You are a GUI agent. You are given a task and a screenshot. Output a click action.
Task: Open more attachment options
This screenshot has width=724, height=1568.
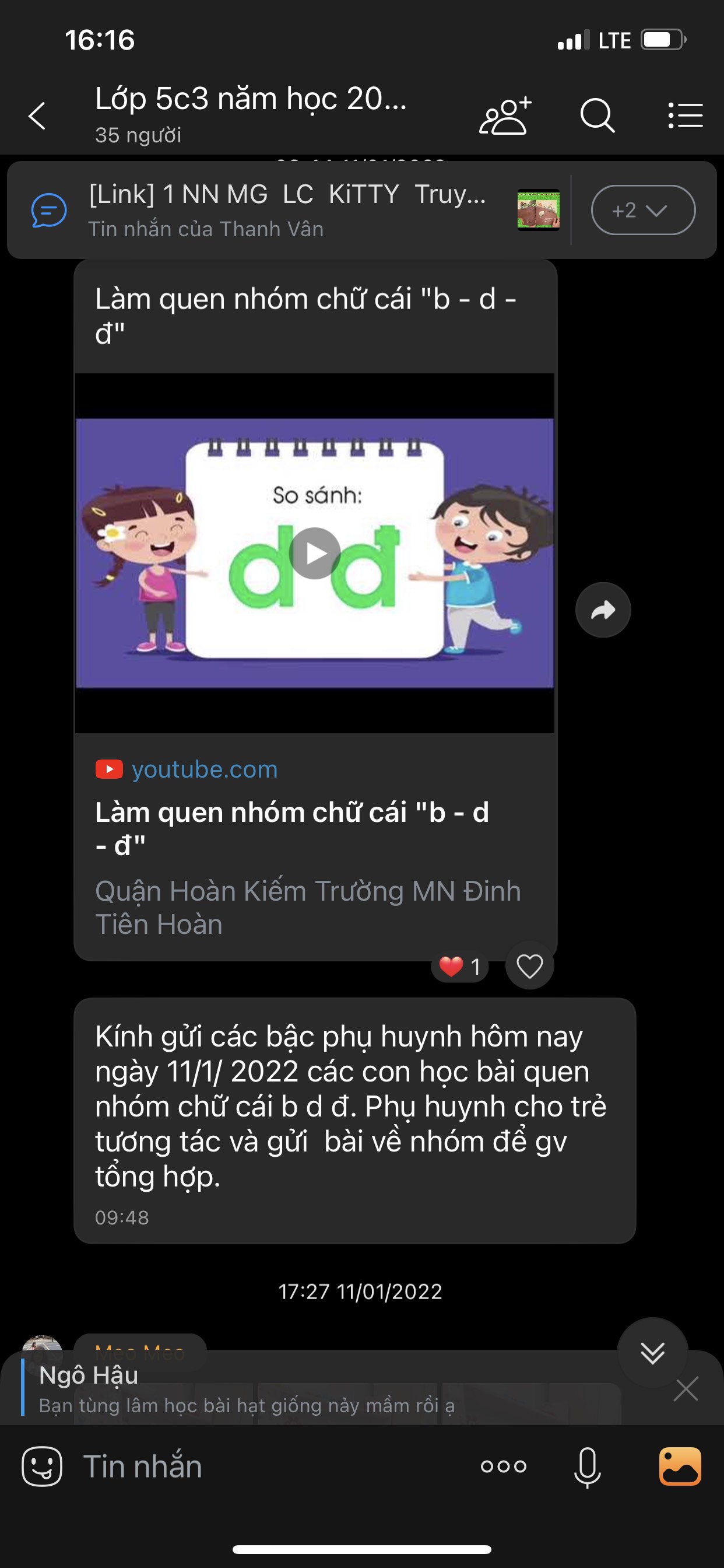[x=503, y=1466]
